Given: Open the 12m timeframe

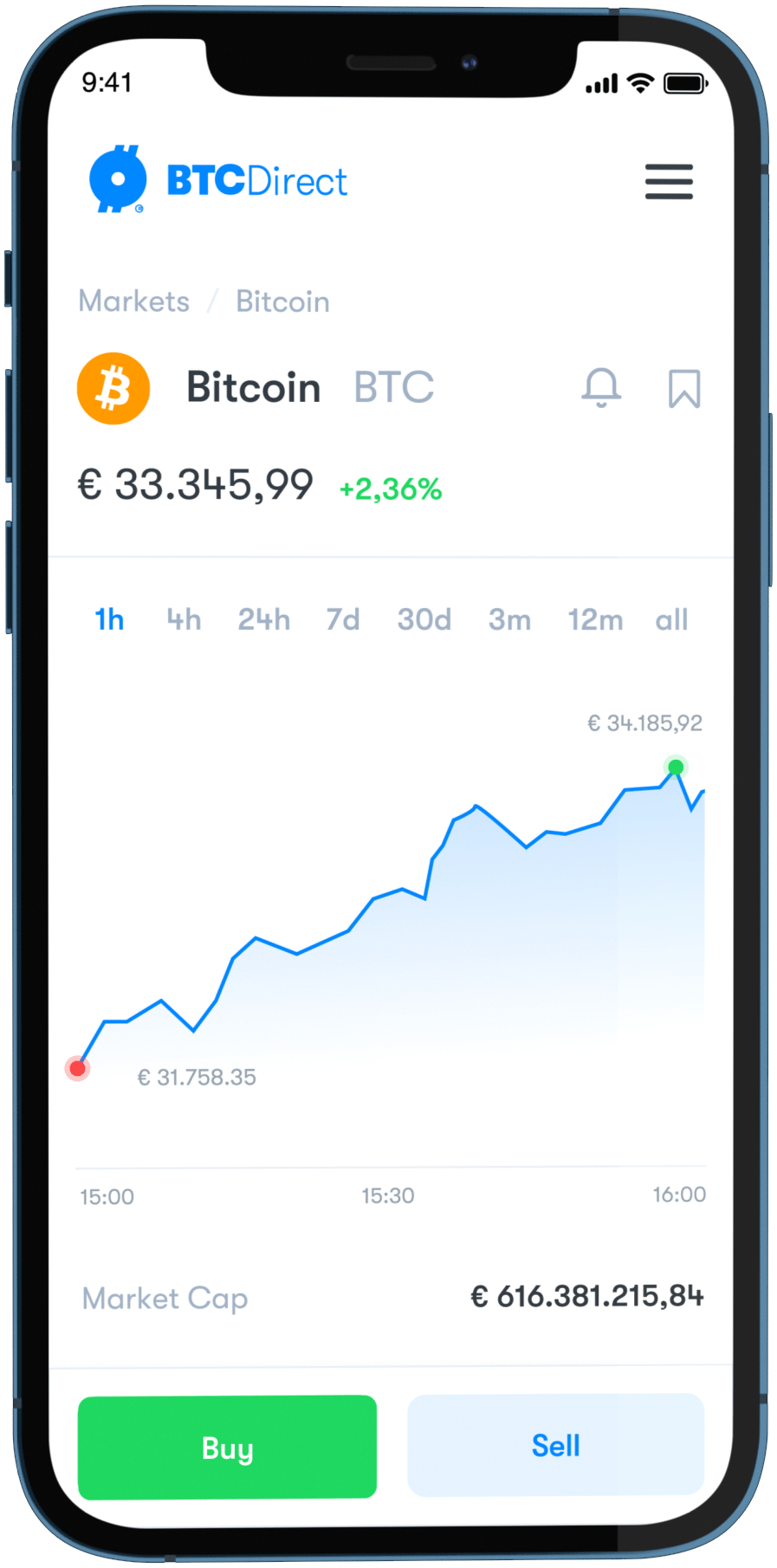Looking at the screenshot, I should [595, 619].
